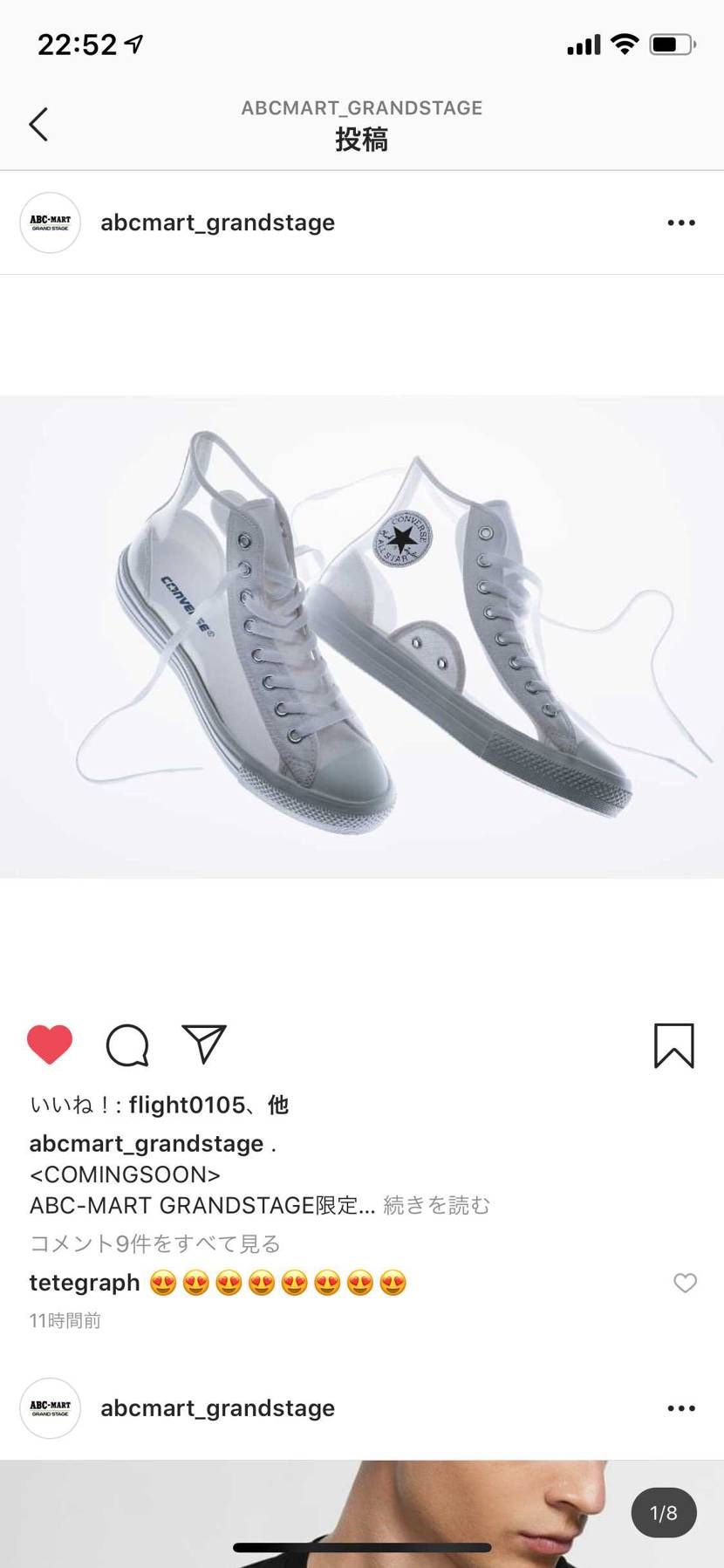The height and width of the screenshot is (1568, 724).
Task: View all 9 comments (コメント9件をすべて見る)
Action: [x=155, y=1243]
